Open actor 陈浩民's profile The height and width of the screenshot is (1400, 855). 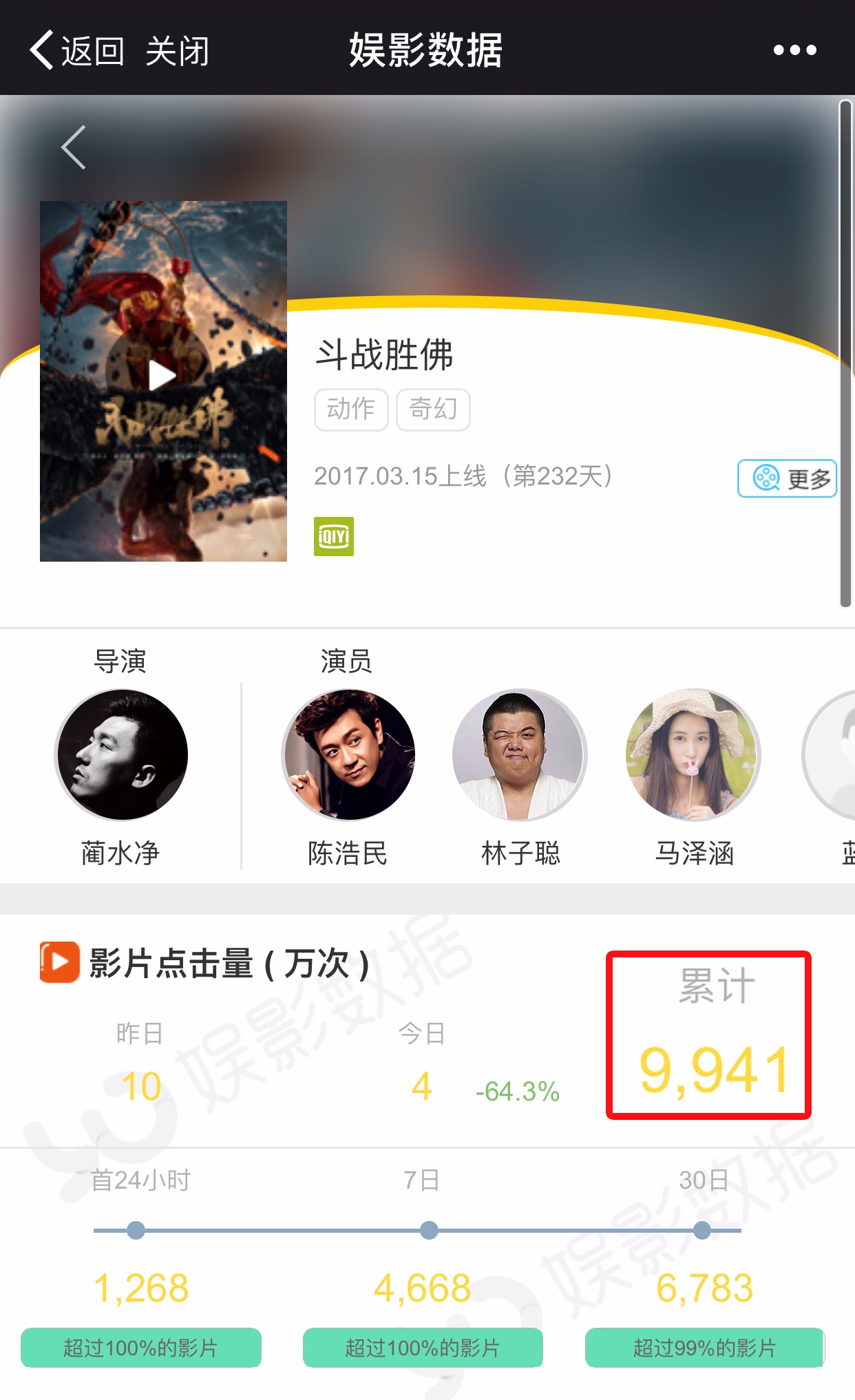(x=348, y=755)
